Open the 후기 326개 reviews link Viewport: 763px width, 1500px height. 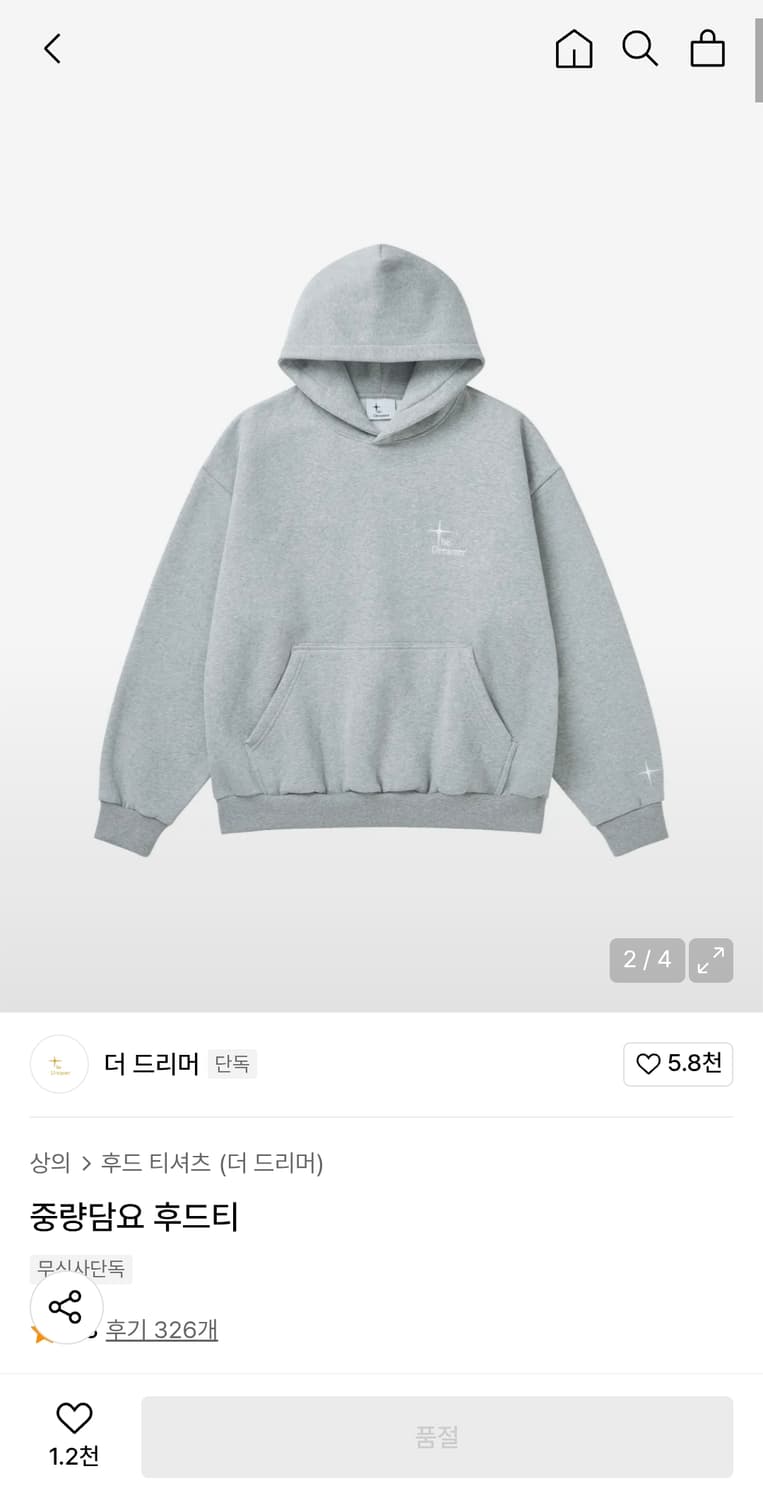[x=161, y=1330]
